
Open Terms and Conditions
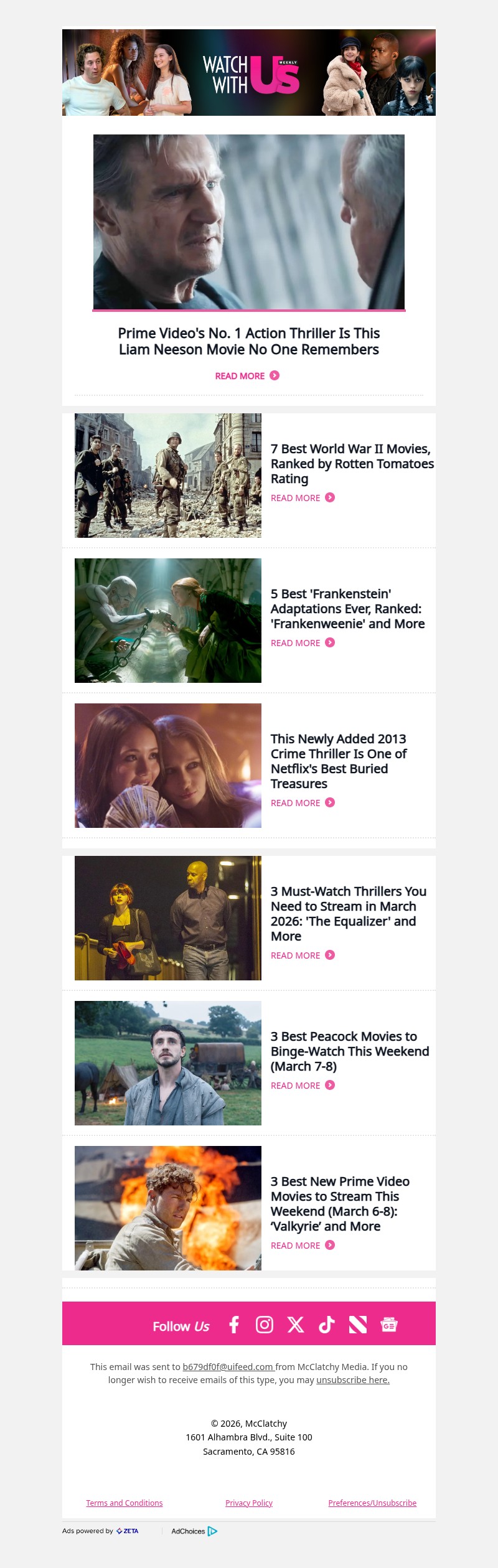(125, 1503)
